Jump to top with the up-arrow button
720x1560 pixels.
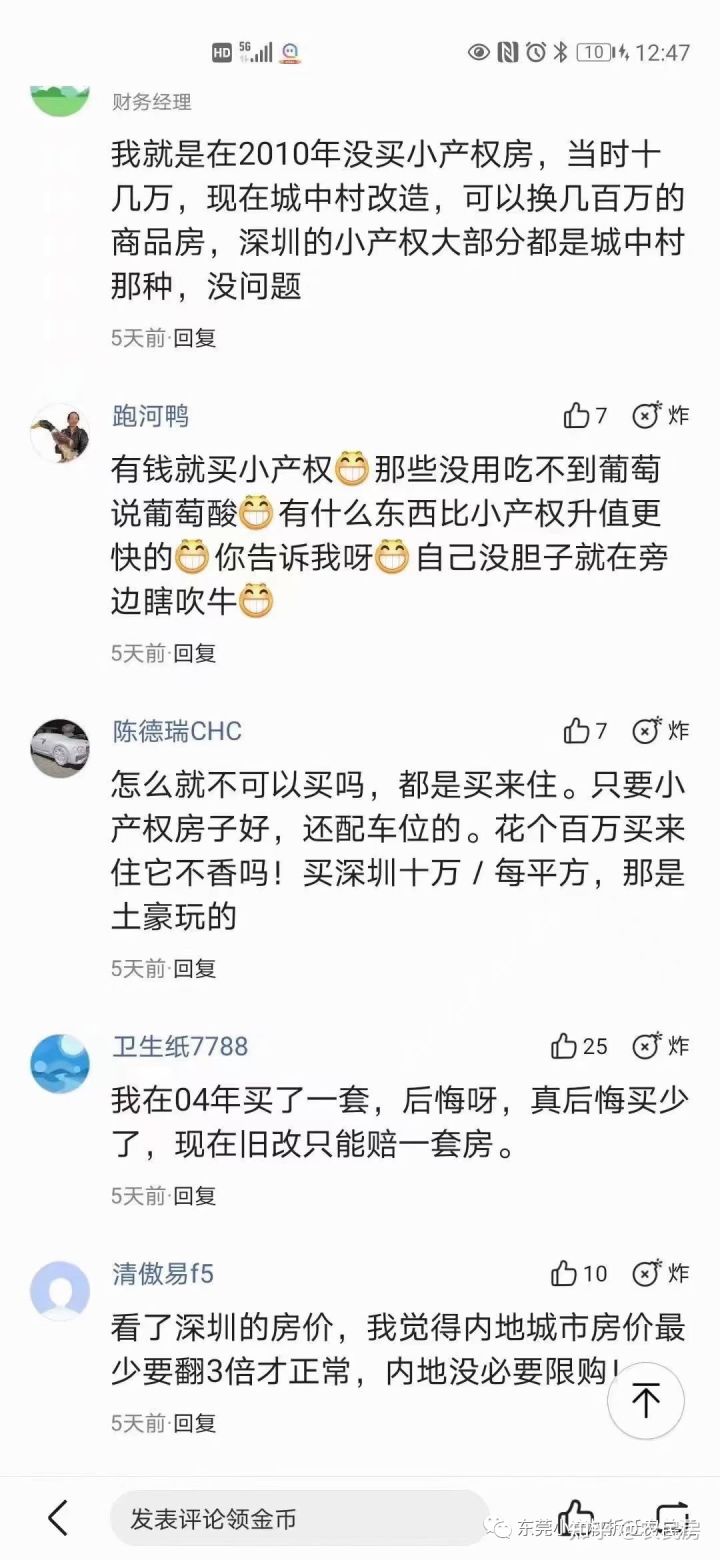646,1400
